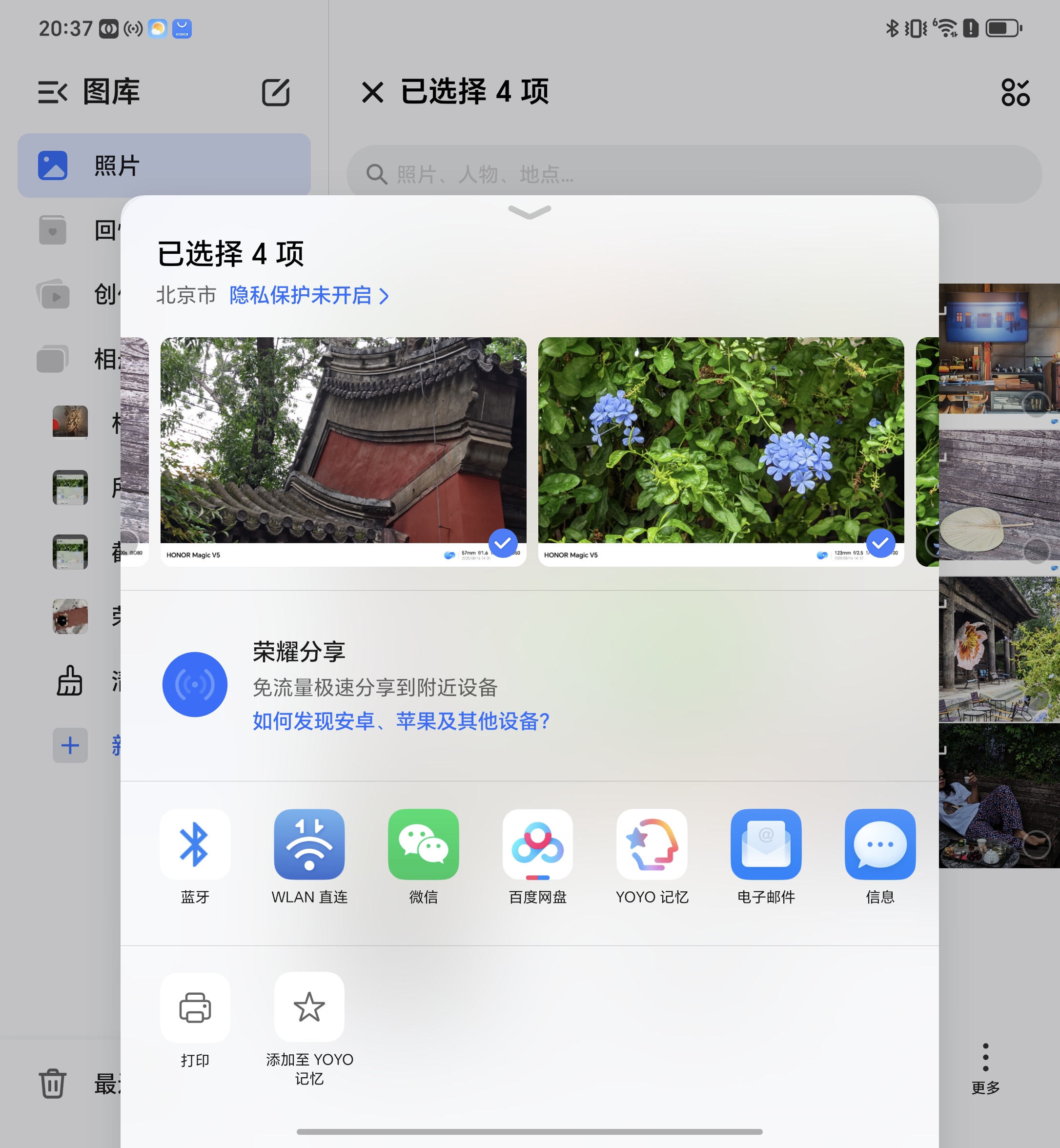Share via Bluetooth (蓝牙)
The height and width of the screenshot is (1148, 1060).
(x=195, y=844)
